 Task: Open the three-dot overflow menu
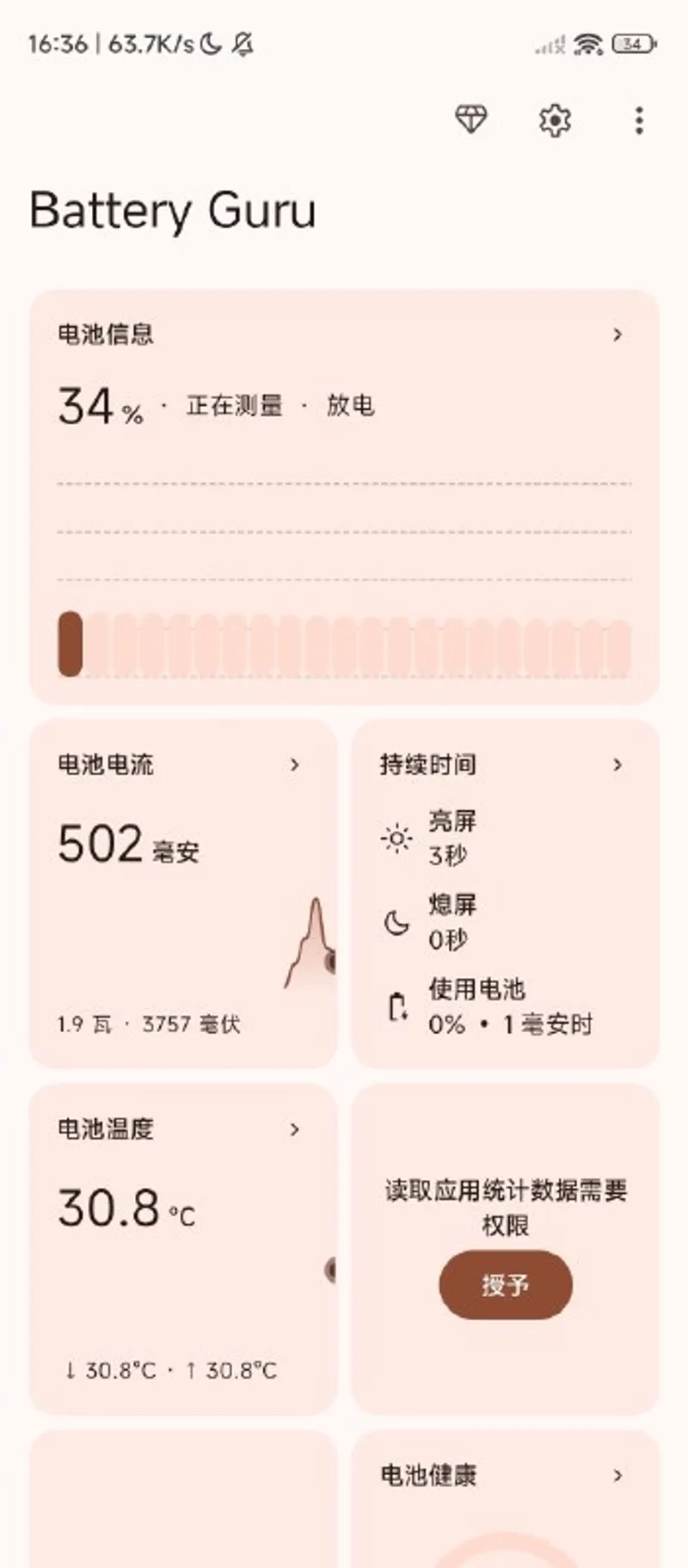(x=638, y=120)
